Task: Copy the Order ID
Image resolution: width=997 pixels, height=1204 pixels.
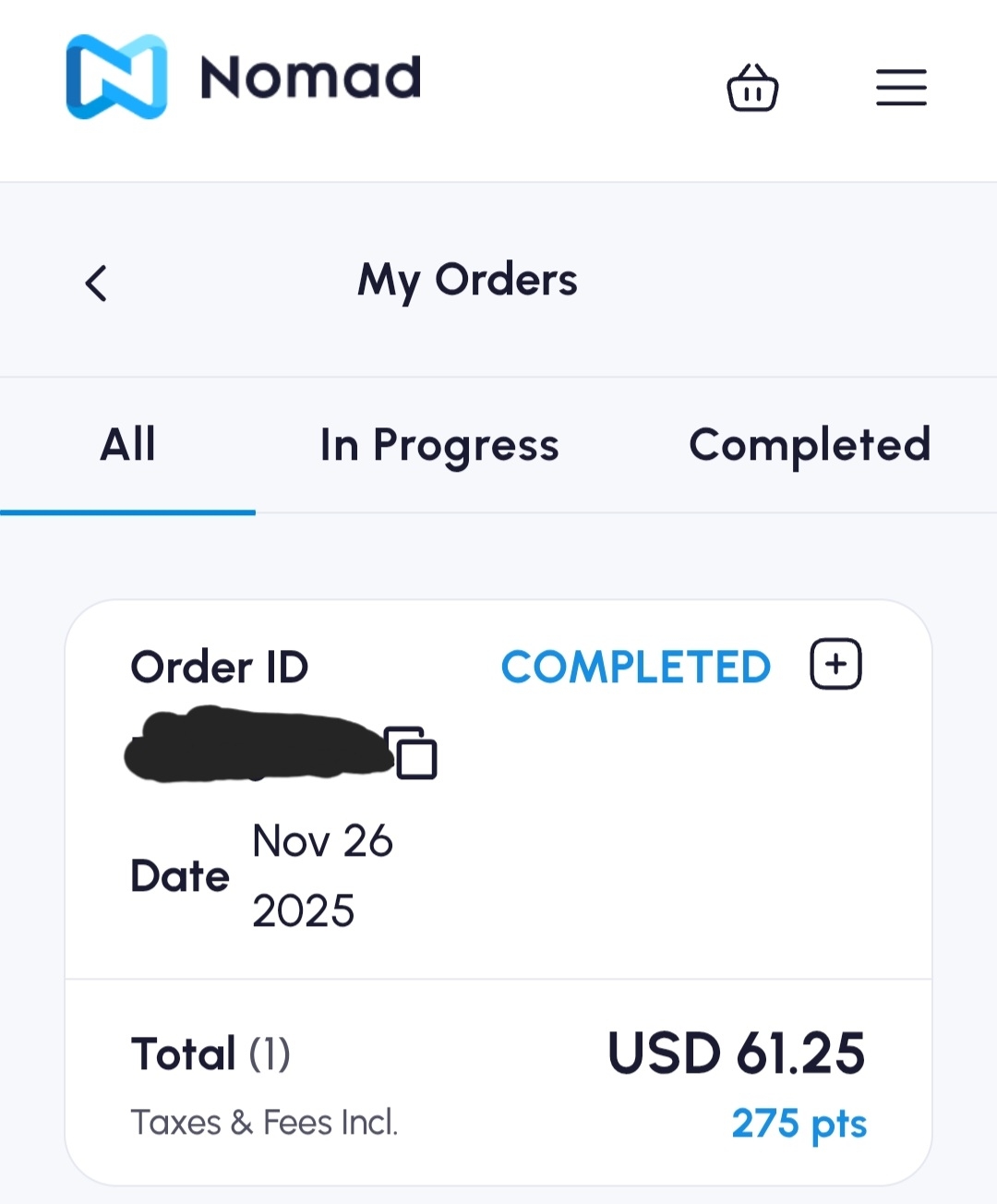Action: [x=414, y=753]
